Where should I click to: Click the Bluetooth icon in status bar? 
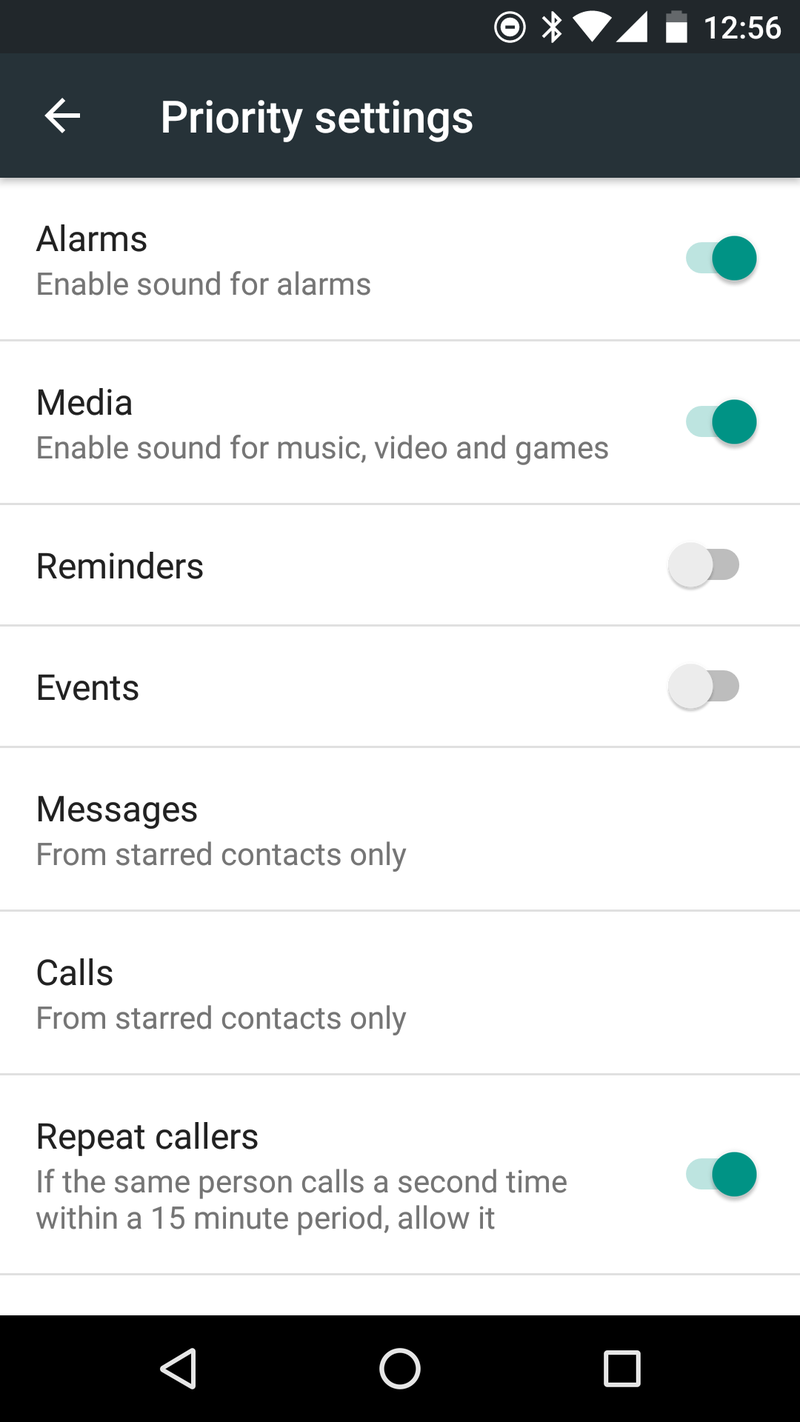pos(550,27)
